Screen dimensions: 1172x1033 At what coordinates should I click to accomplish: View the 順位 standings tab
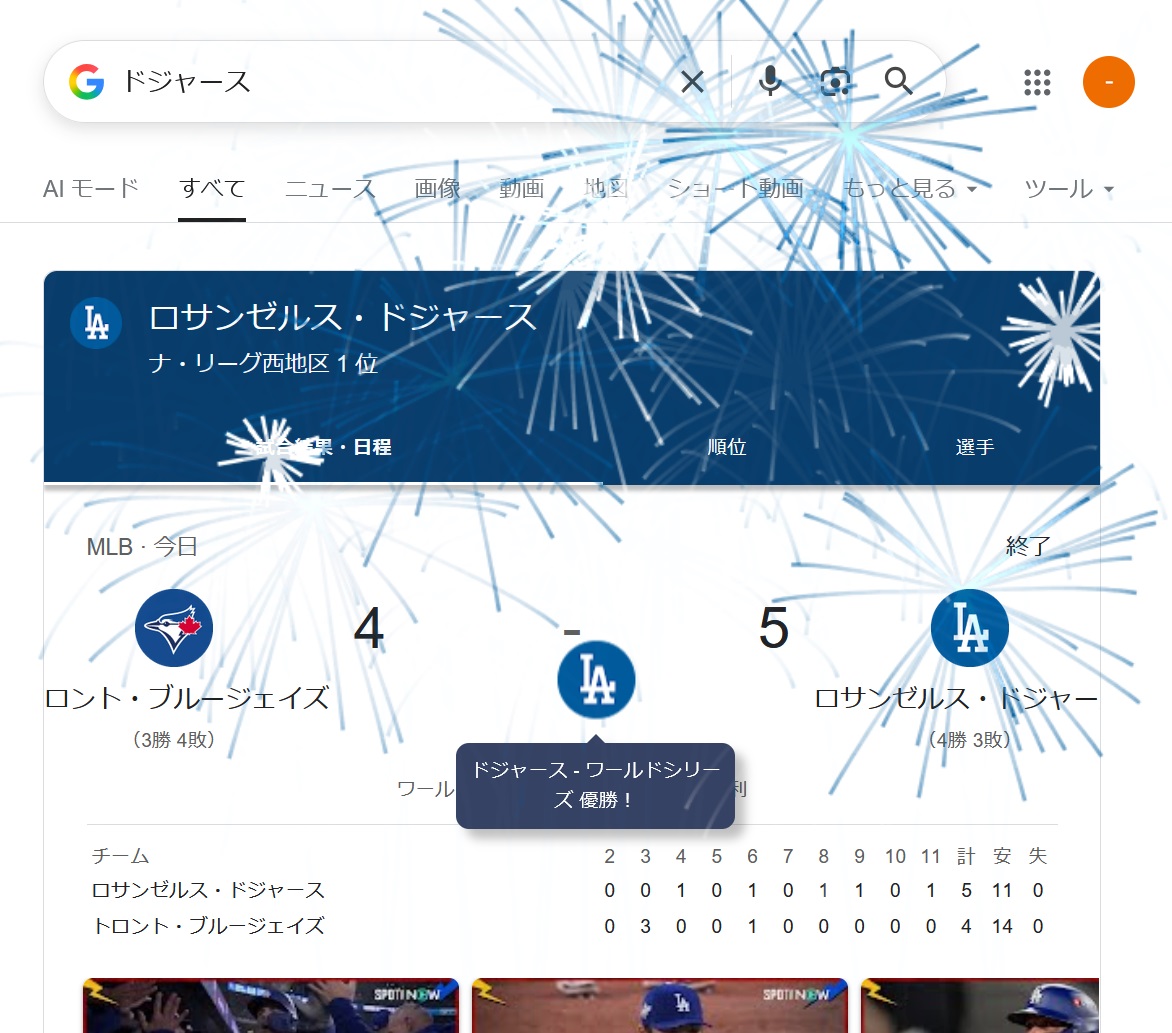tap(727, 447)
